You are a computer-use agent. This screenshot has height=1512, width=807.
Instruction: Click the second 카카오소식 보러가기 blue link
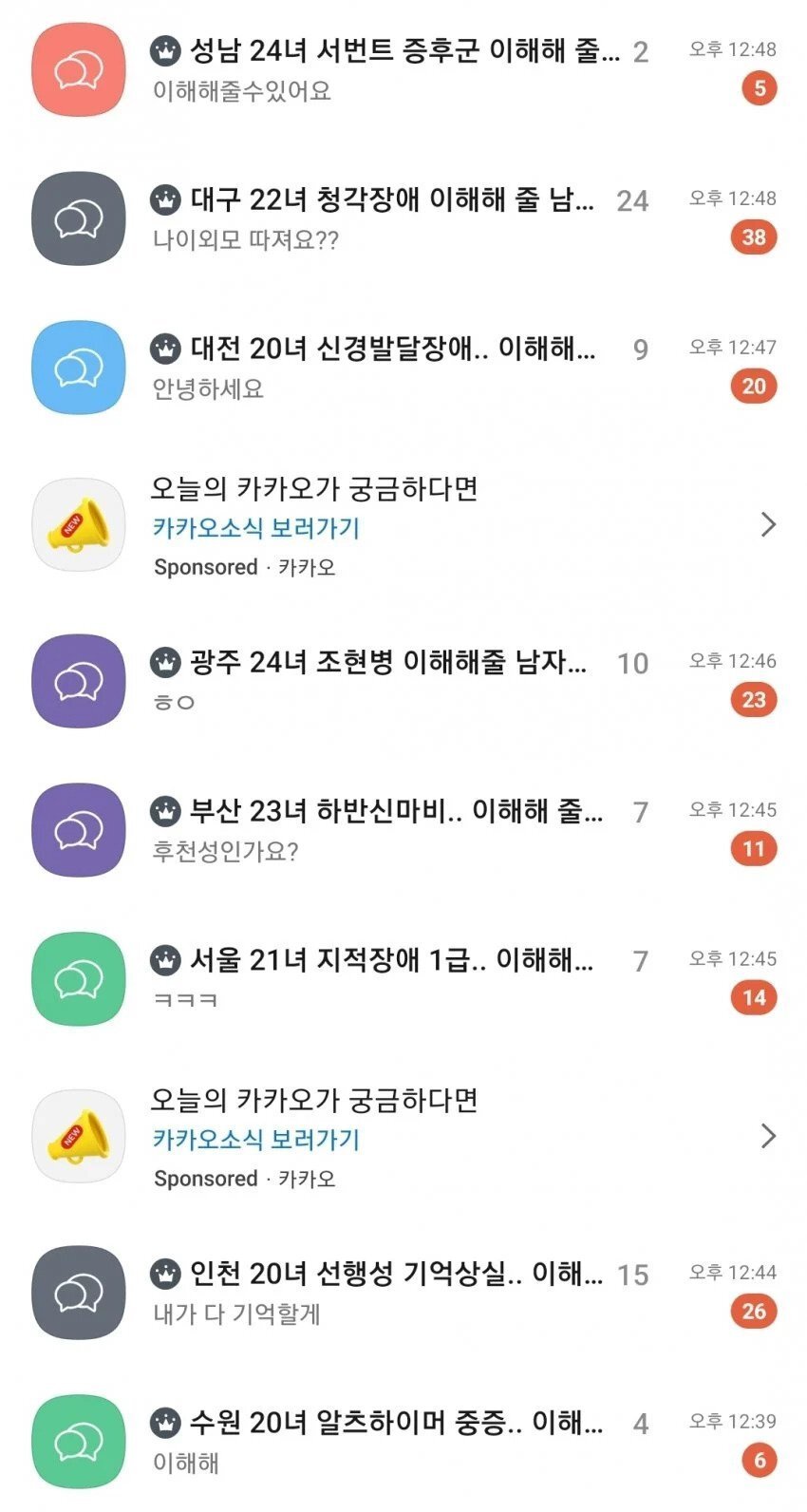256,1142
